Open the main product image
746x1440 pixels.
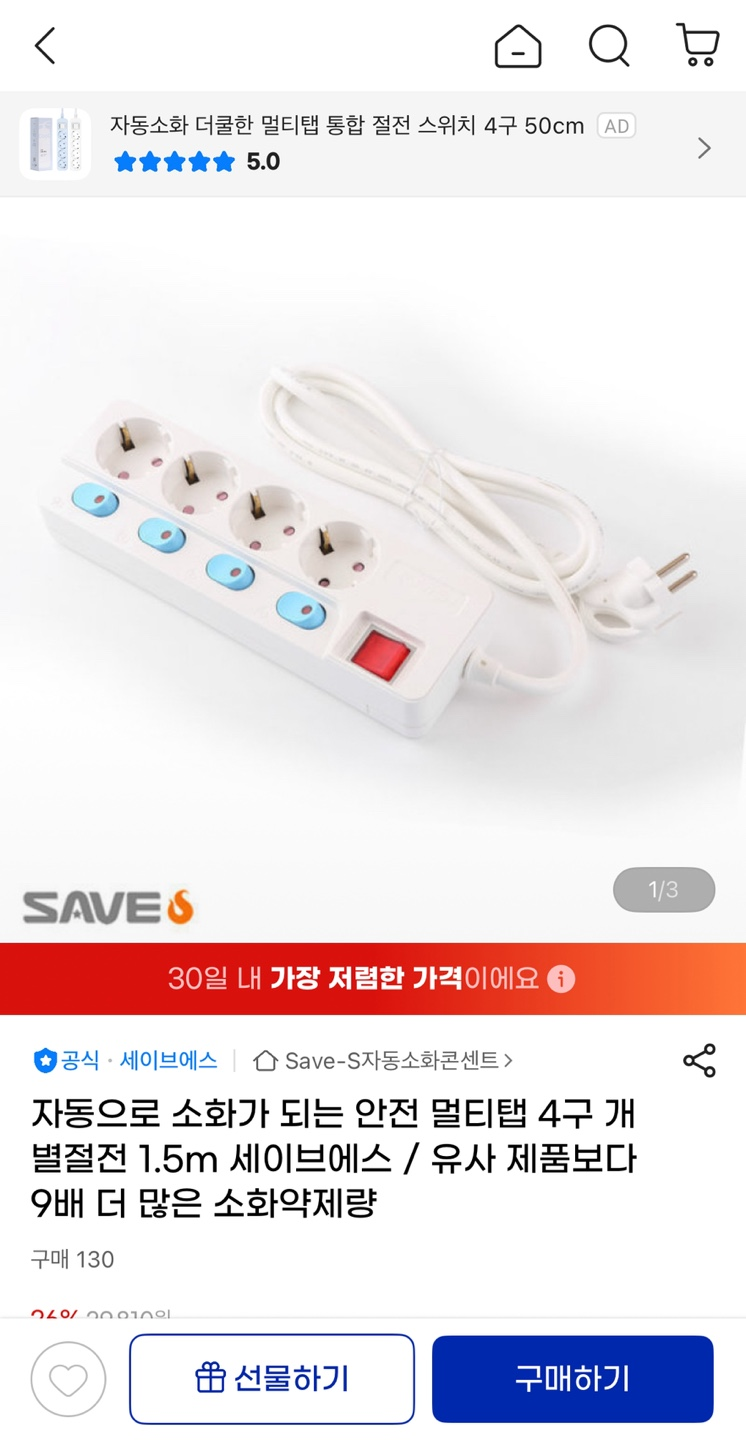pos(373,570)
